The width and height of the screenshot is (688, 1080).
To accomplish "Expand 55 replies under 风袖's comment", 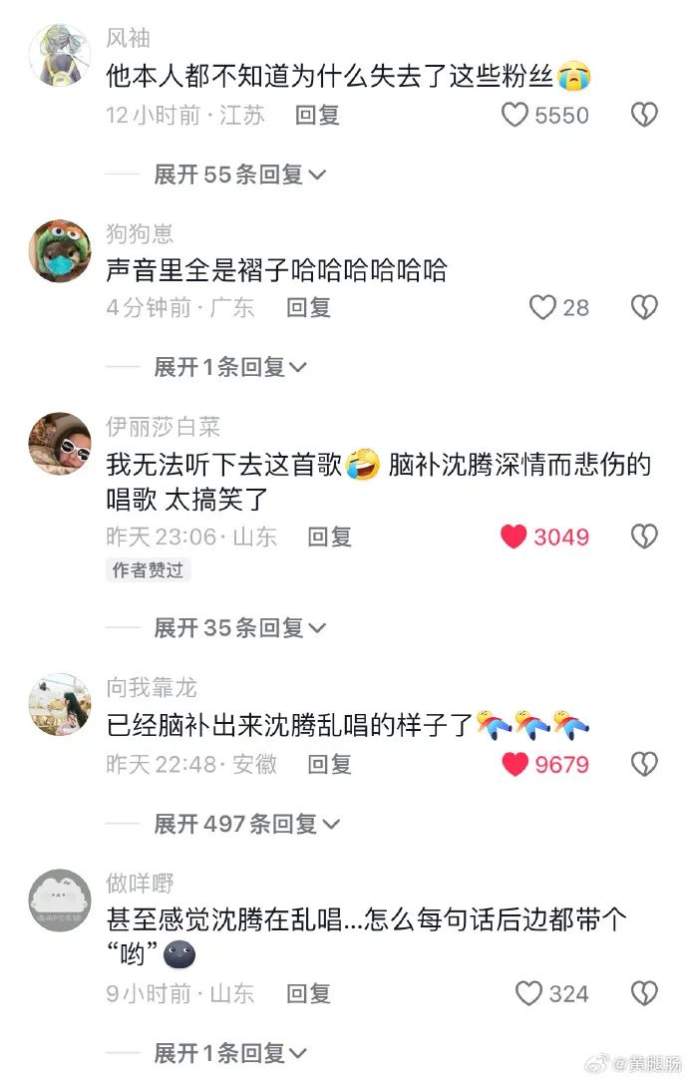I will (x=240, y=175).
